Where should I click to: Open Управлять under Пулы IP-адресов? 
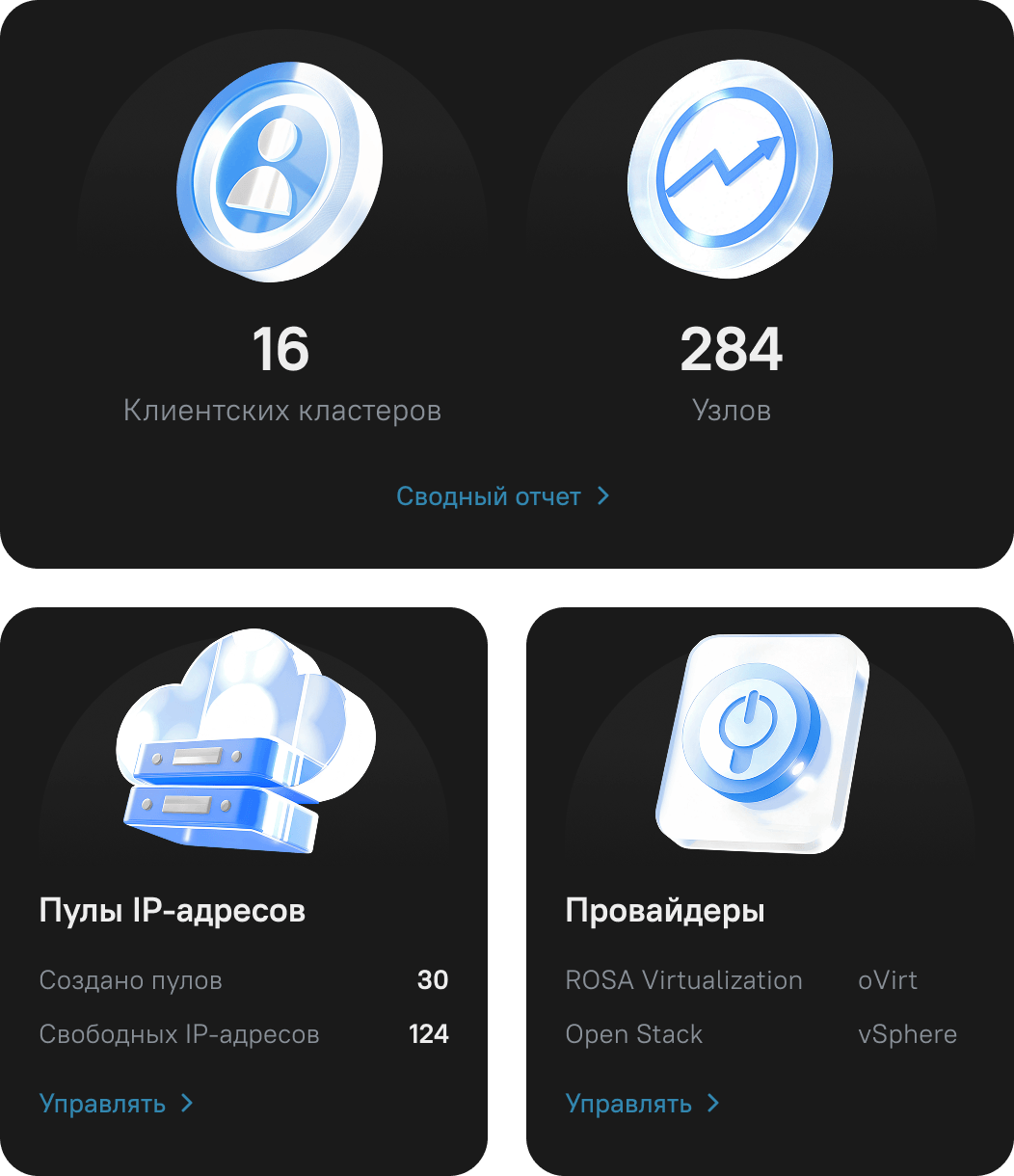click(116, 1104)
